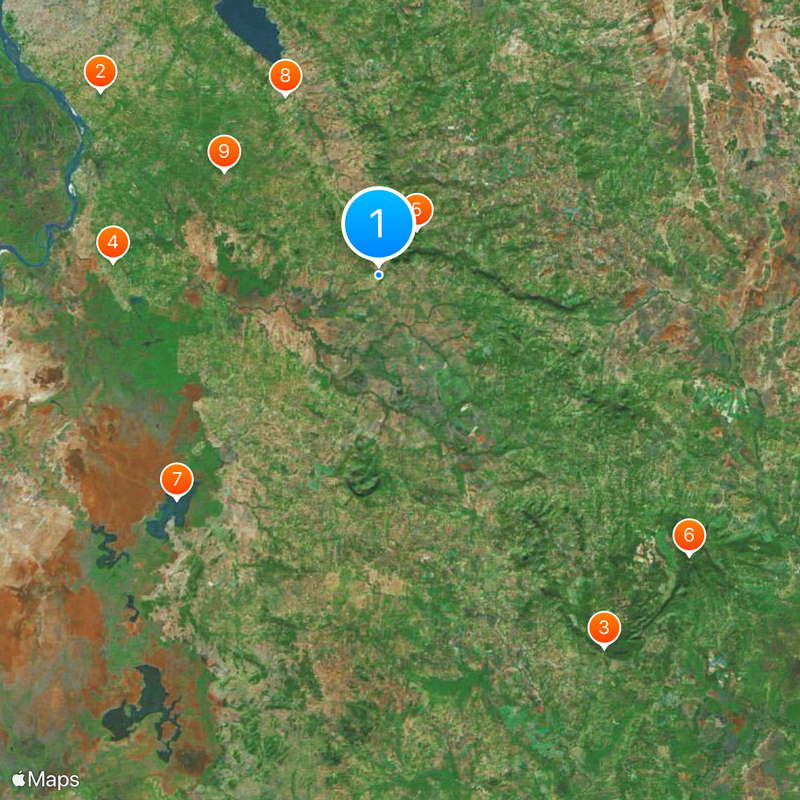The height and width of the screenshot is (800, 800).
Task: Open the orange map pin numbered 3
Action: [x=603, y=628]
